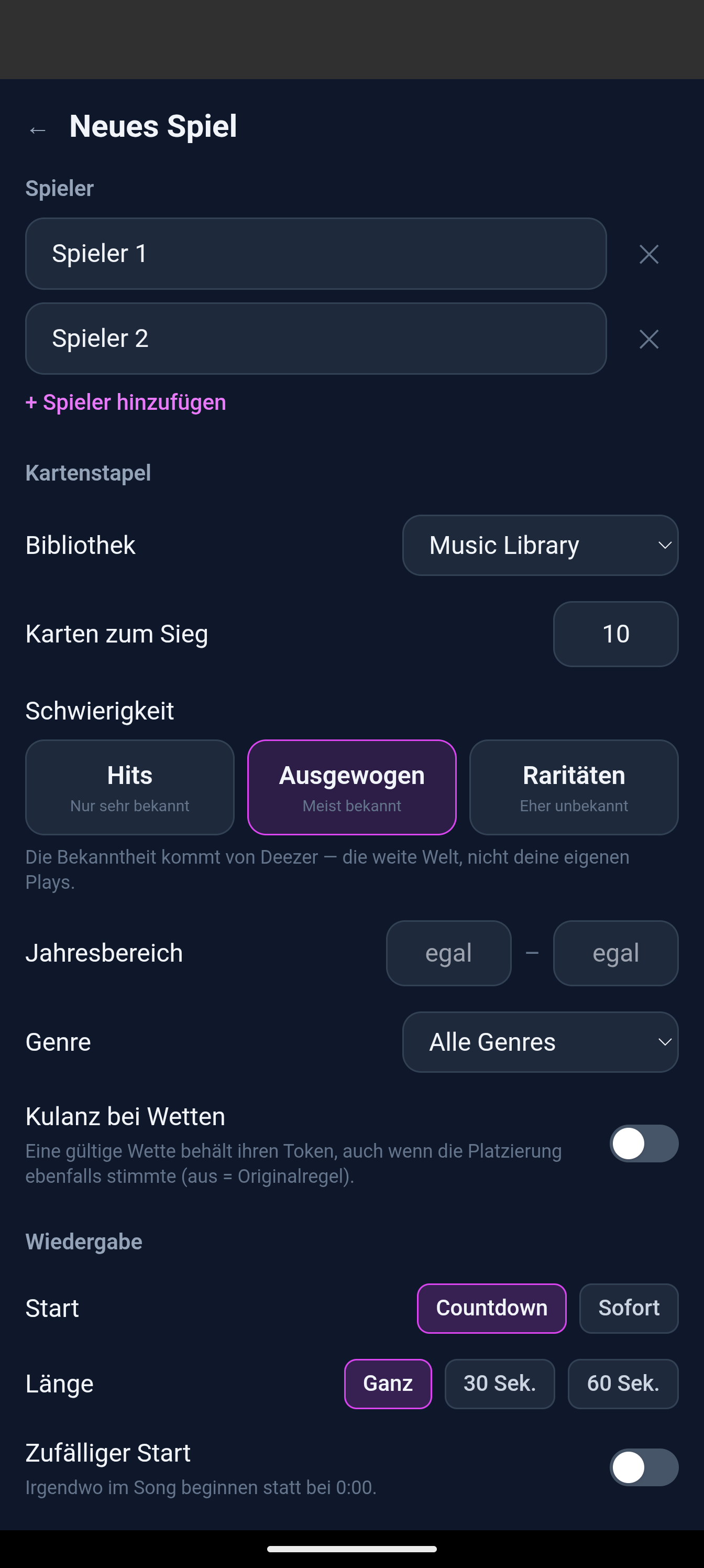
Task: Select Hits difficulty
Action: coord(129,787)
